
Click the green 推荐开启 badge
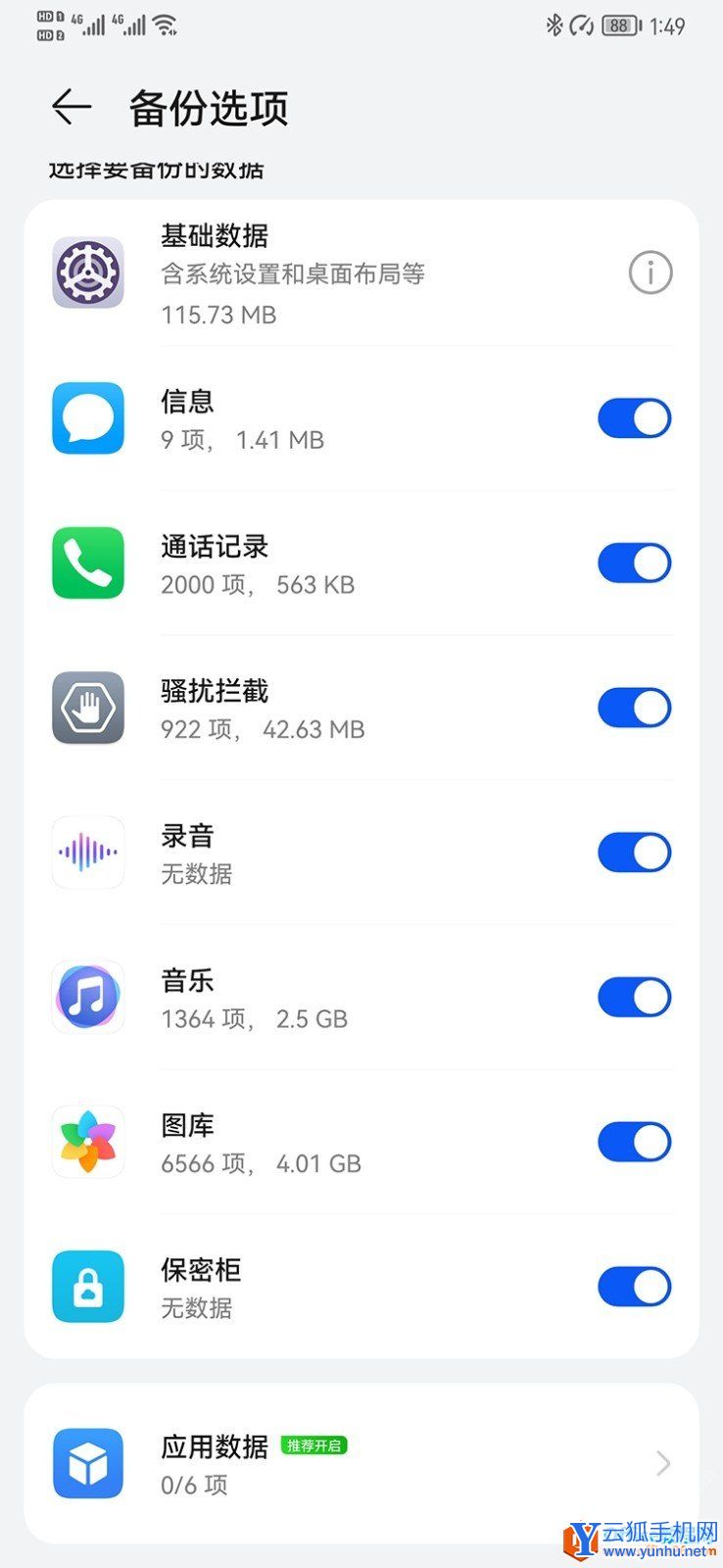point(314,1444)
